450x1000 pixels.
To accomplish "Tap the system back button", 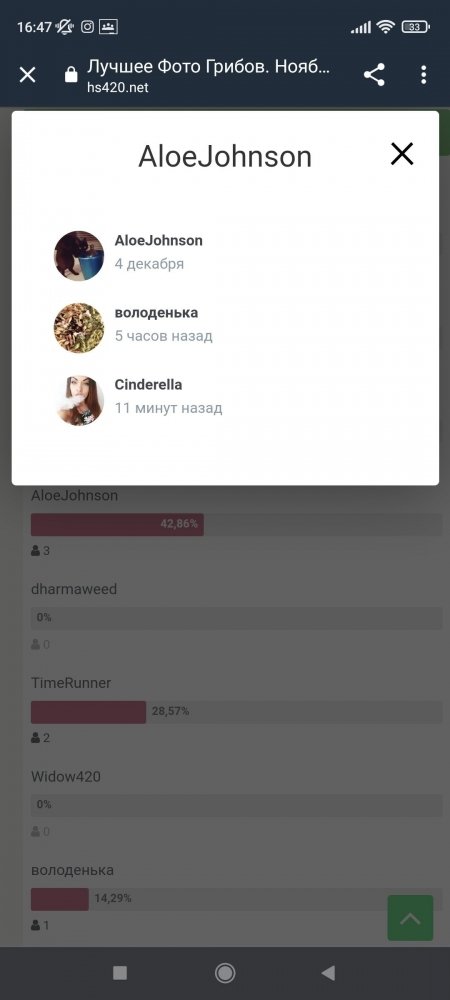I will [x=328, y=973].
